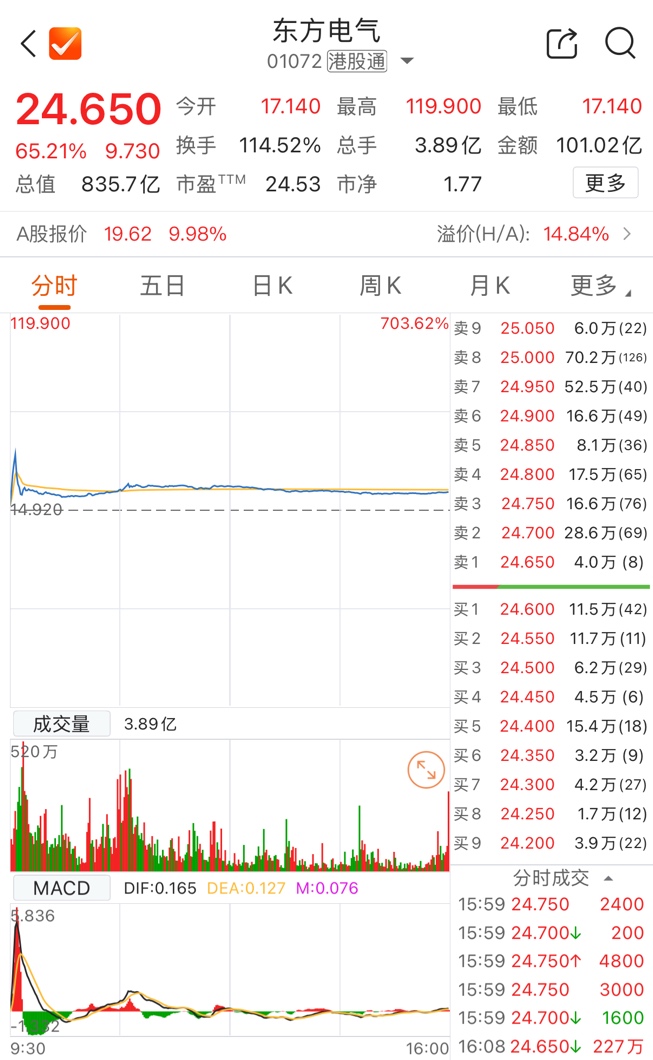Switch to the 周K chart tab
This screenshot has height=1060, width=653.
point(381,286)
